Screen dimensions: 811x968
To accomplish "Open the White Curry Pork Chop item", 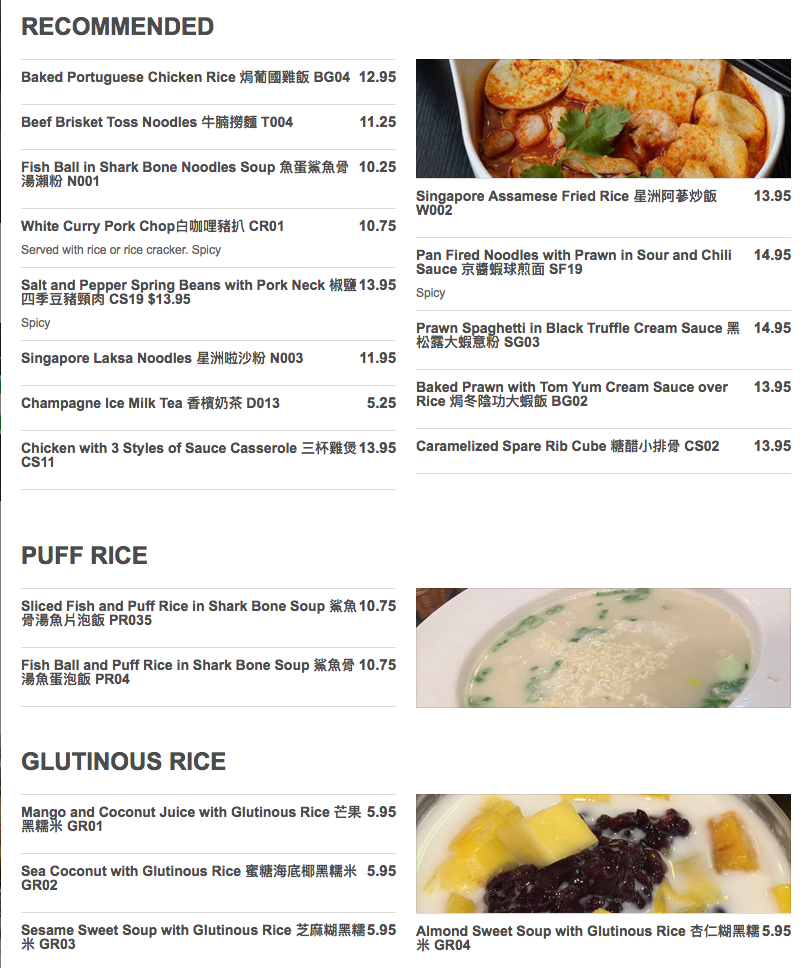I will 152,226.
